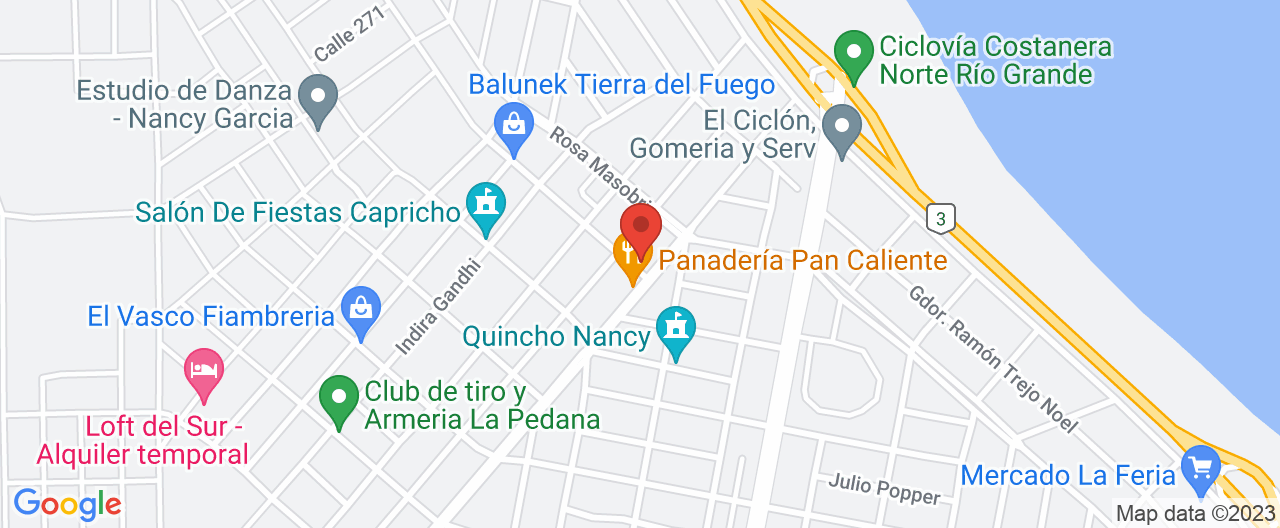Tap the Balunek Tierra del Fuego shop pin
Image resolution: width=1280 pixels, height=528 pixels.
514,127
